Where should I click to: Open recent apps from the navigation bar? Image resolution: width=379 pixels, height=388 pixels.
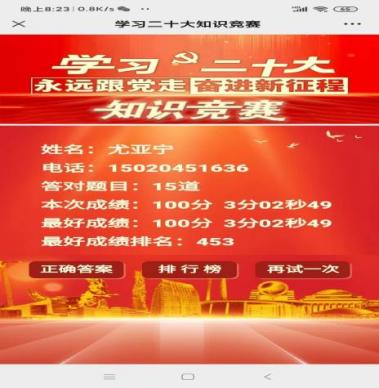point(109,377)
